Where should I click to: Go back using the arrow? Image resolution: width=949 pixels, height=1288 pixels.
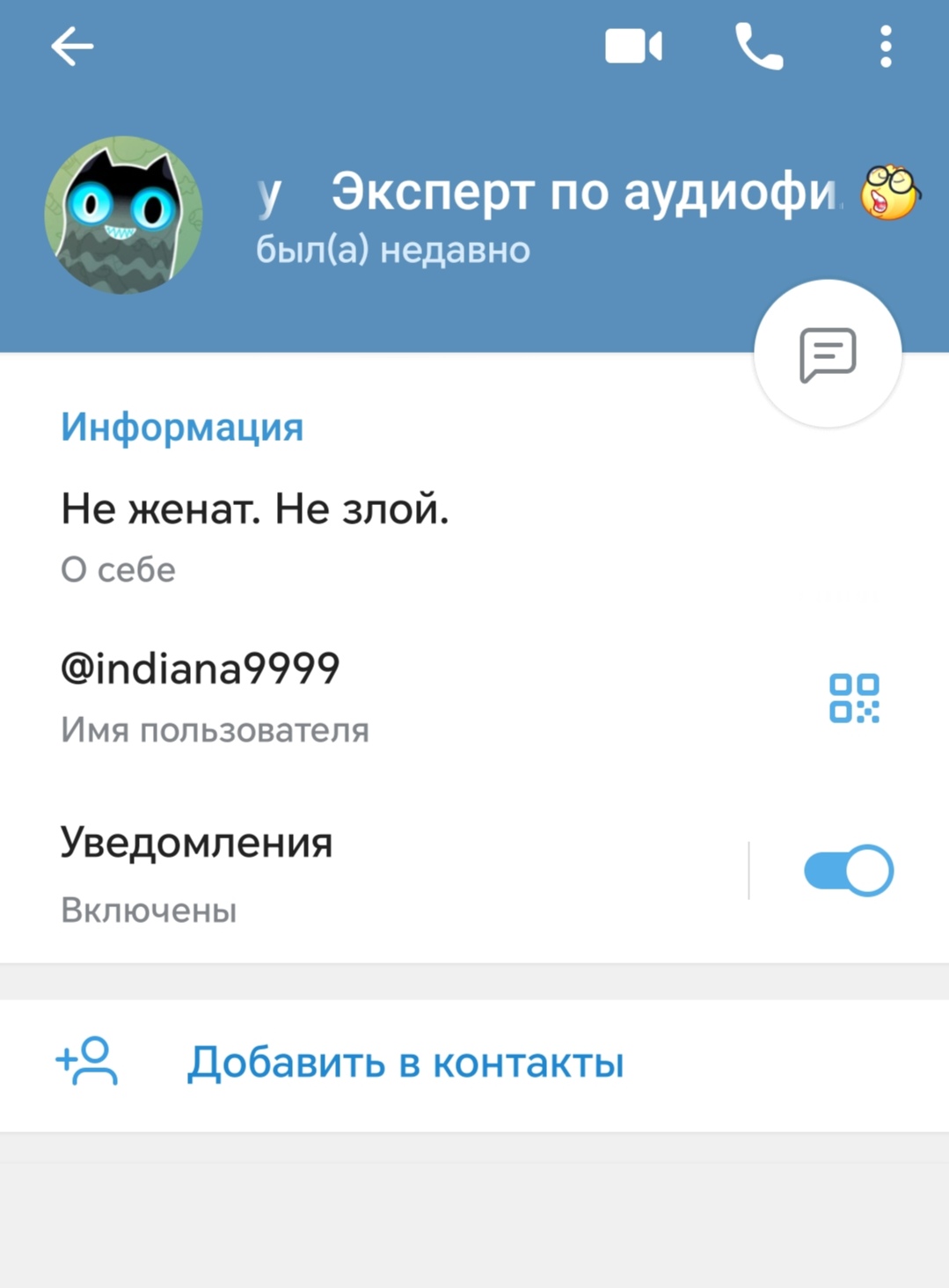tap(72, 47)
